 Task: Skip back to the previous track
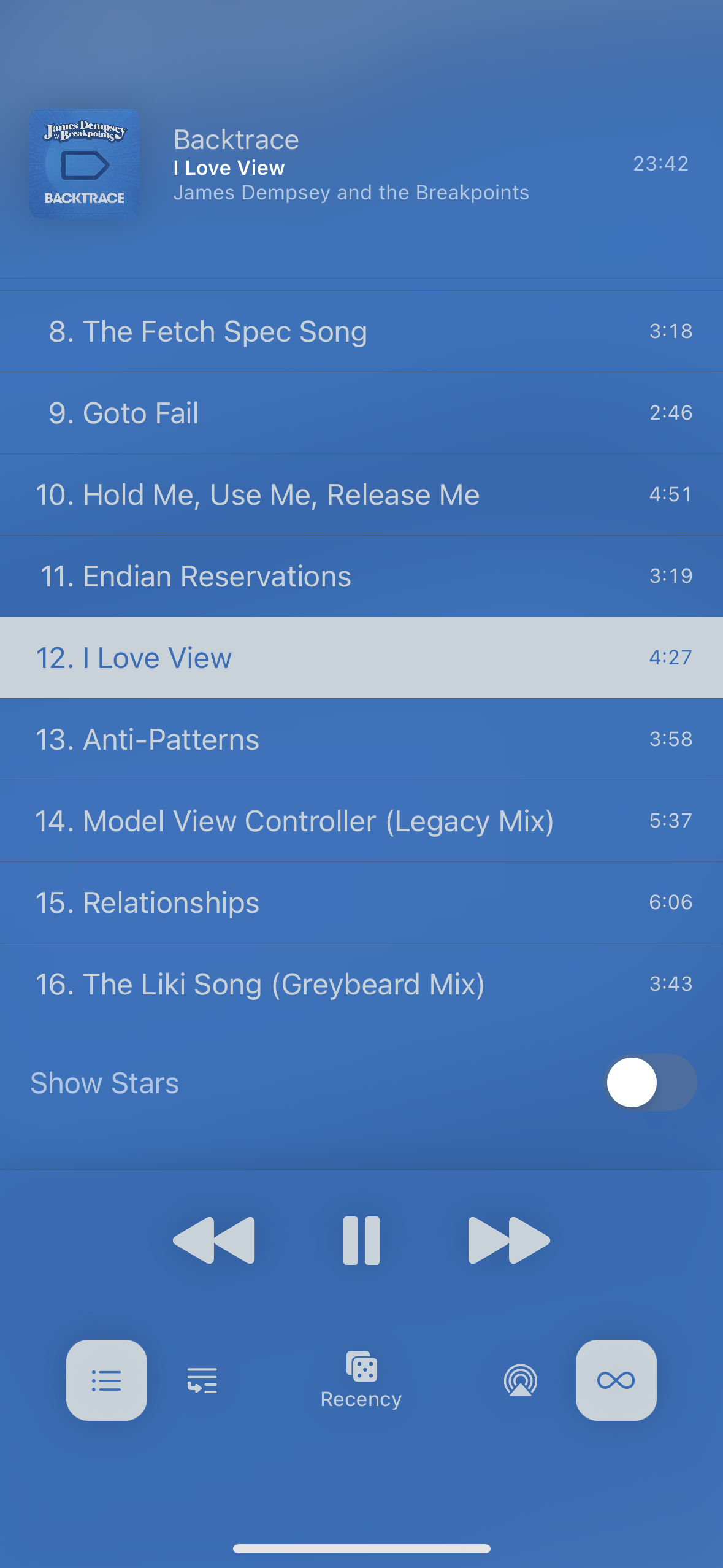(x=214, y=1240)
